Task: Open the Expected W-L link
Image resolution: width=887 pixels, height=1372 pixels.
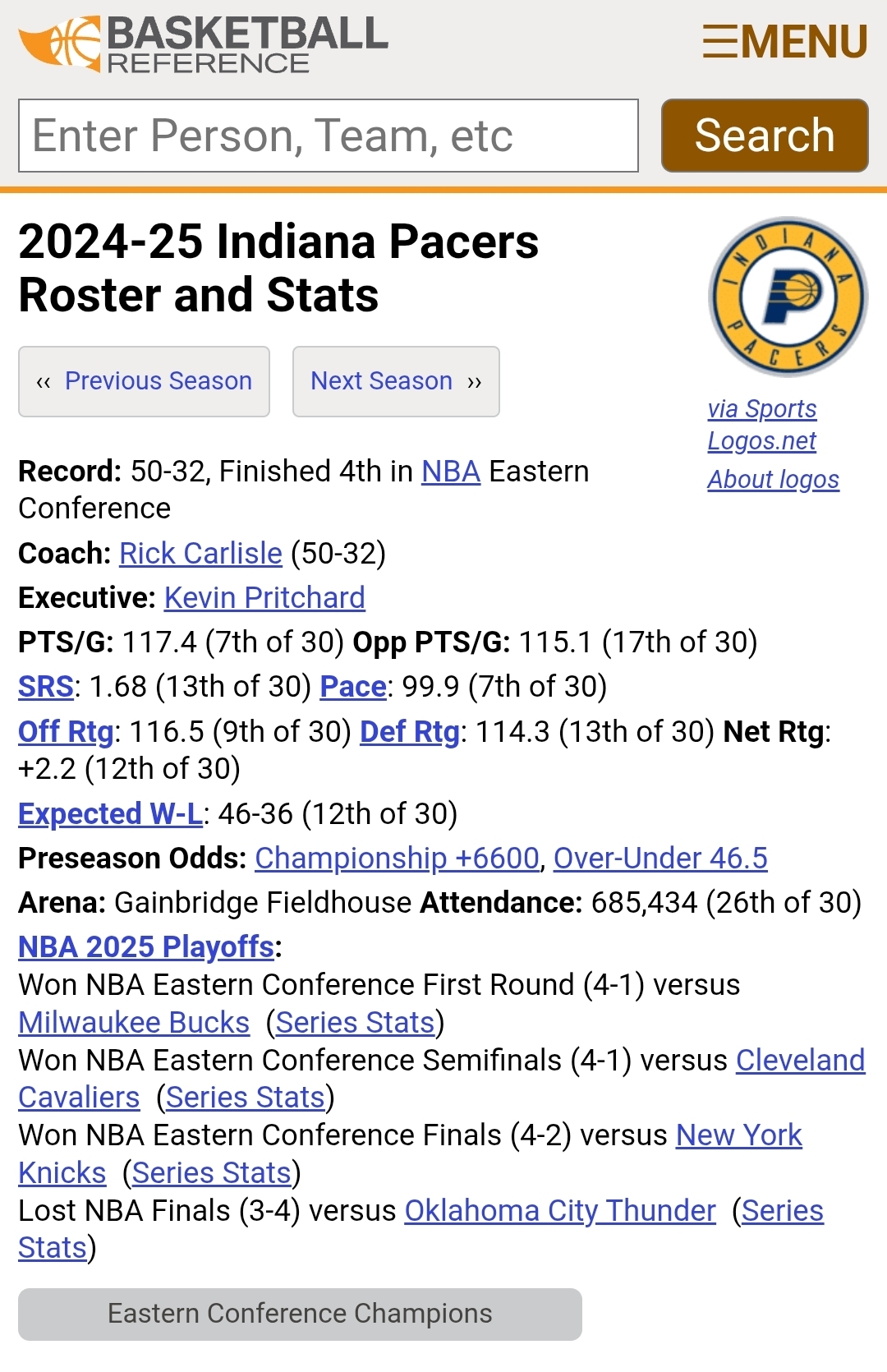Action: click(110, 814)
